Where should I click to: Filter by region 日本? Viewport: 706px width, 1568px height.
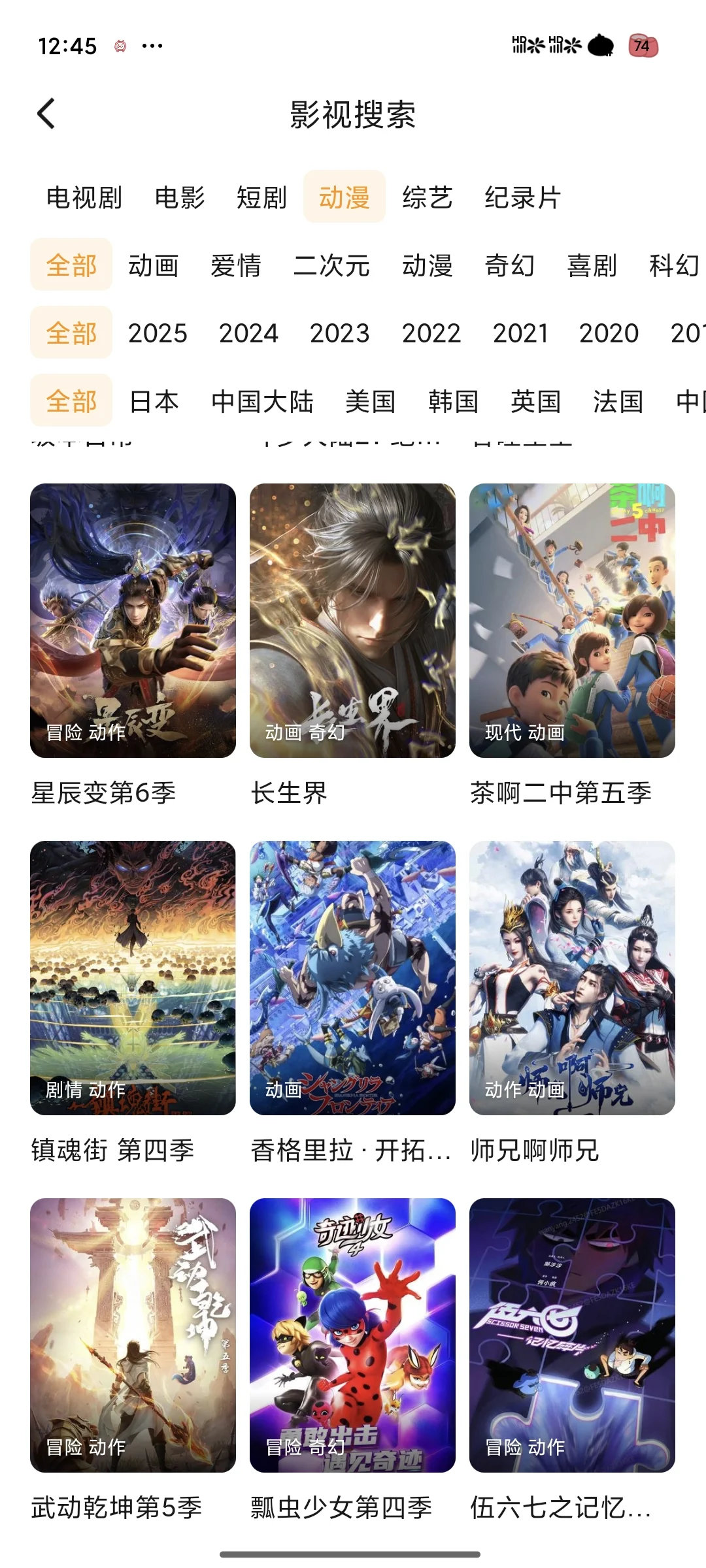click(154, 401)
